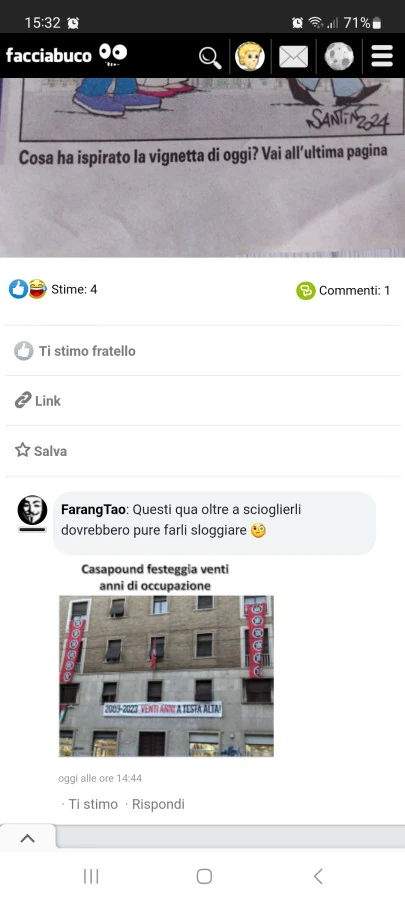
Task: Go to facciabuco home logo
Action: (67, 55)
